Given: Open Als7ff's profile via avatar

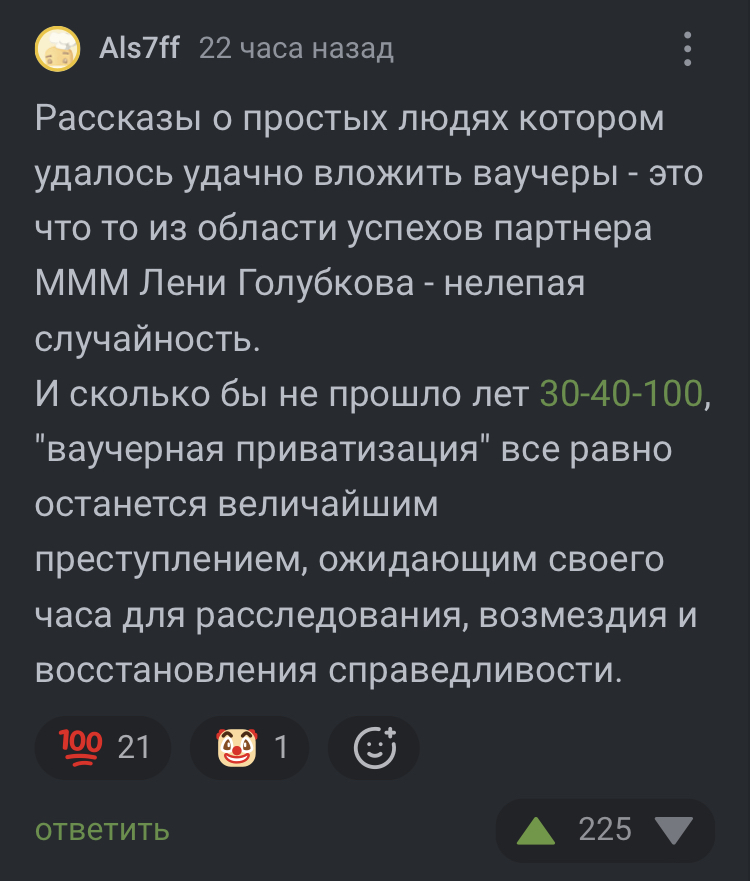Looking at the screenshot, I should 58,49.
